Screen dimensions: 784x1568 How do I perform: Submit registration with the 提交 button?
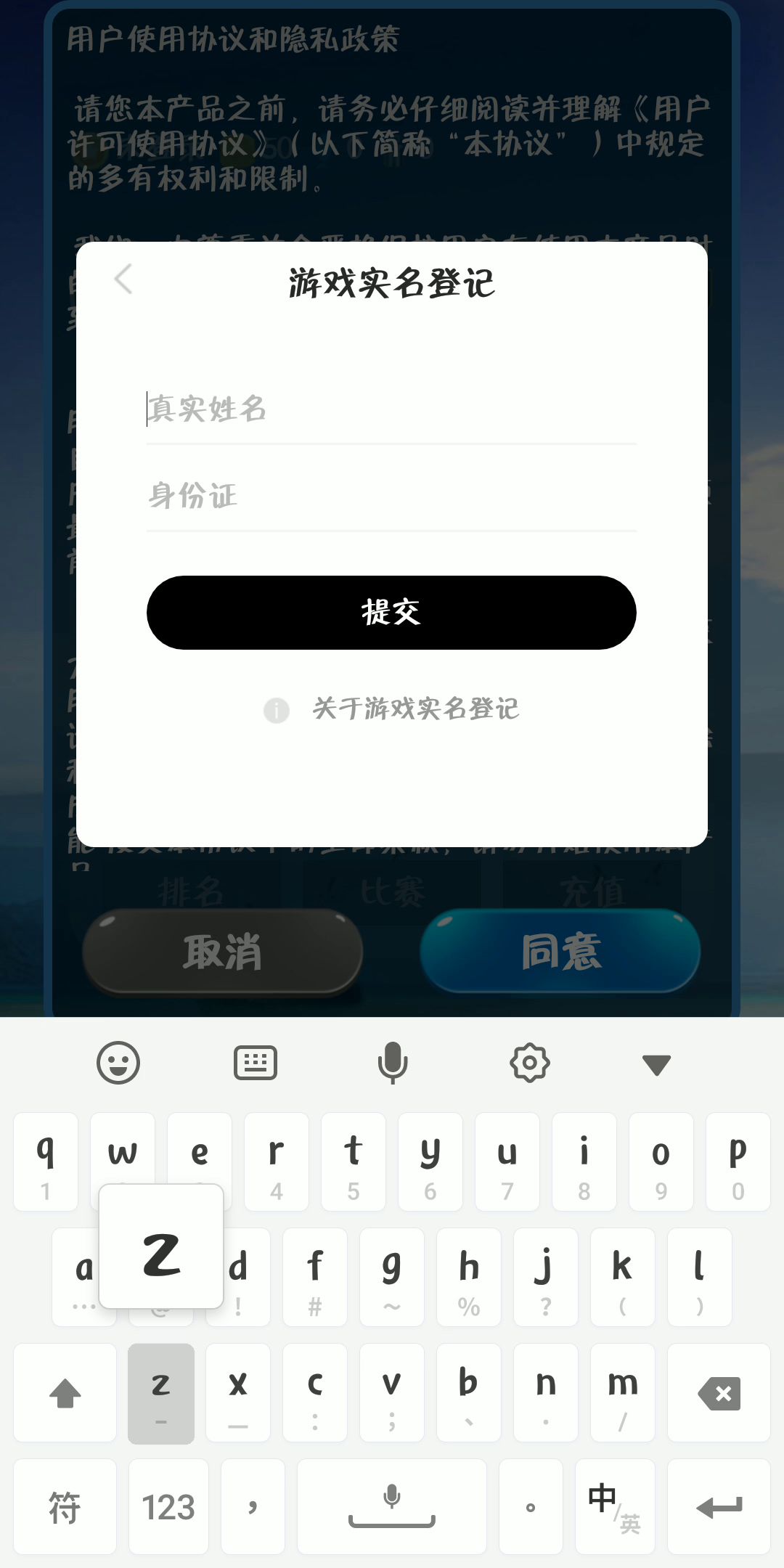click(391, 613)
